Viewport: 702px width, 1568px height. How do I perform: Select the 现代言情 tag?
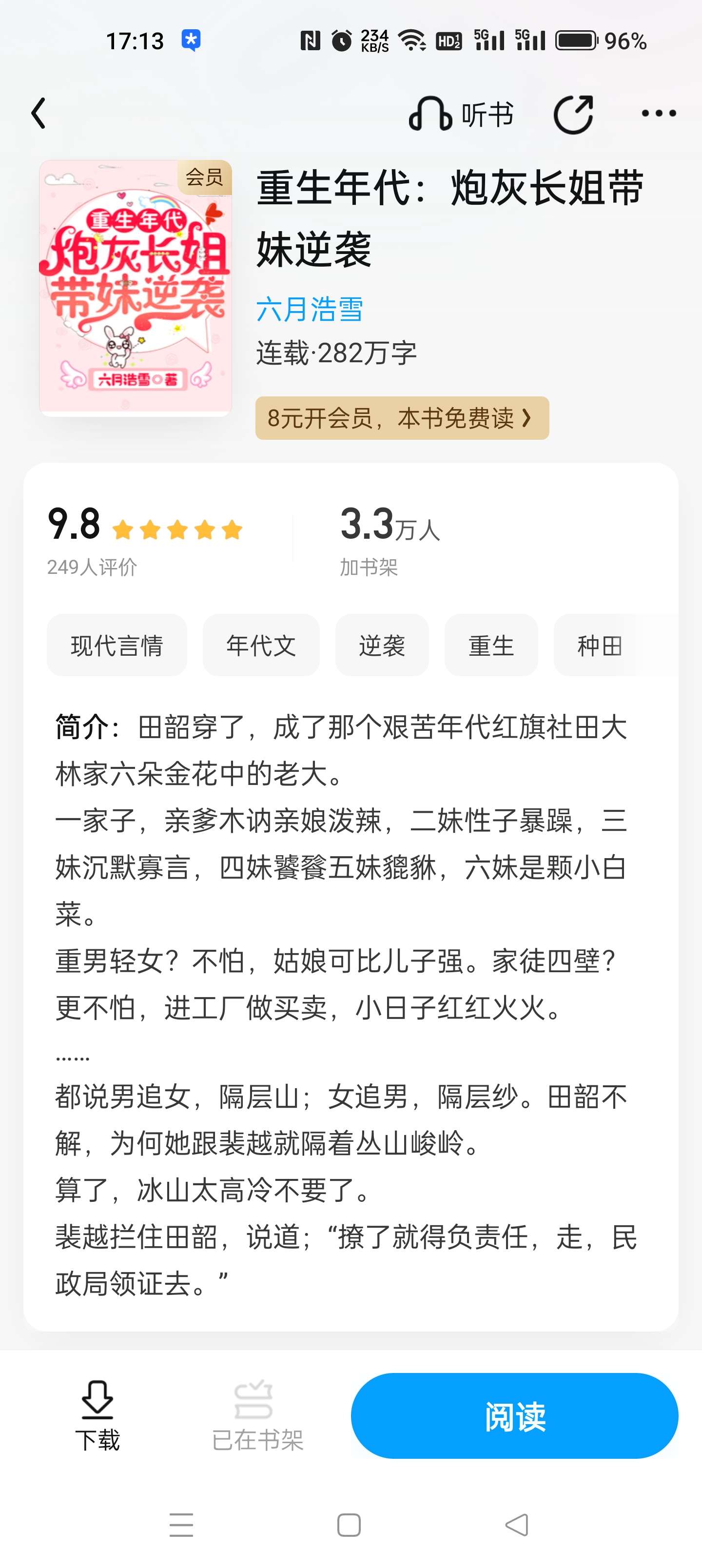tap(117, 645)
